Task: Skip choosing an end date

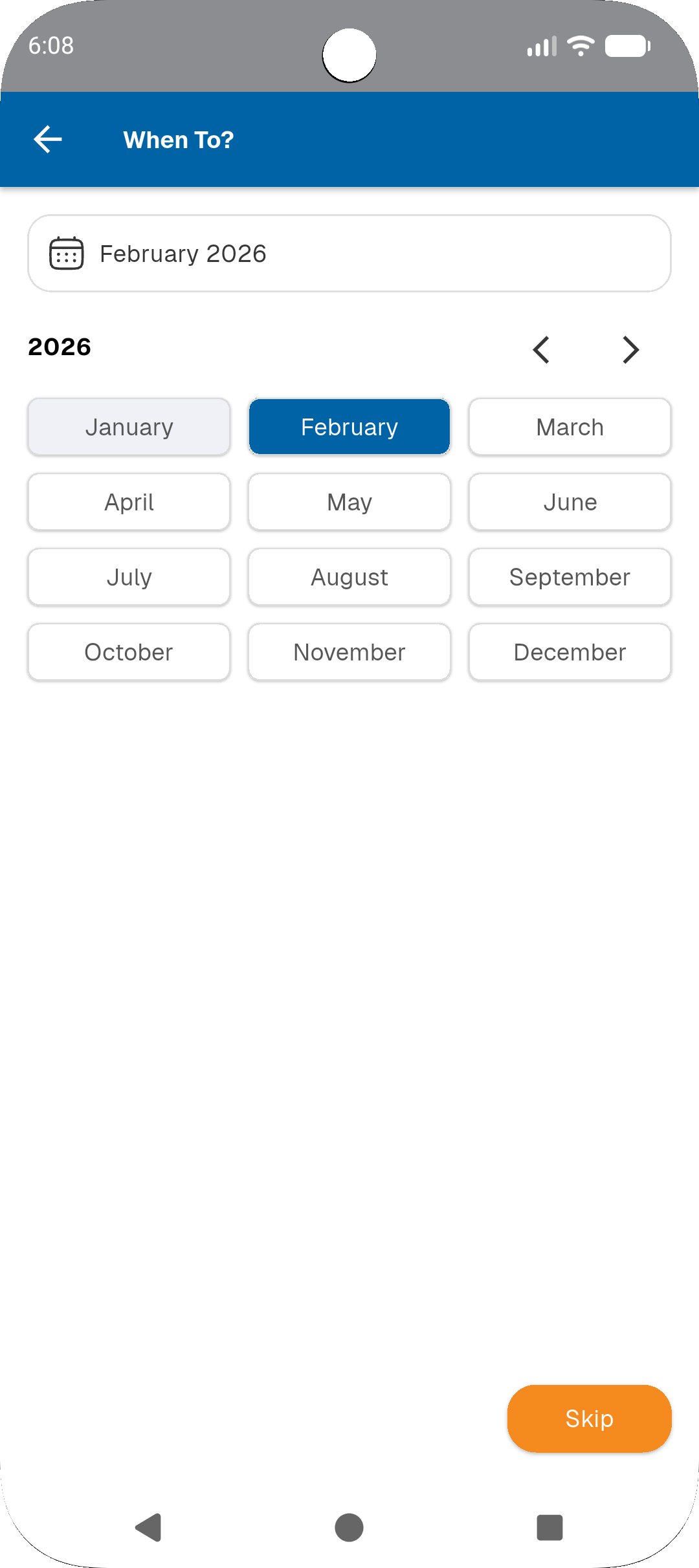Action: (x=589, y=1419)
